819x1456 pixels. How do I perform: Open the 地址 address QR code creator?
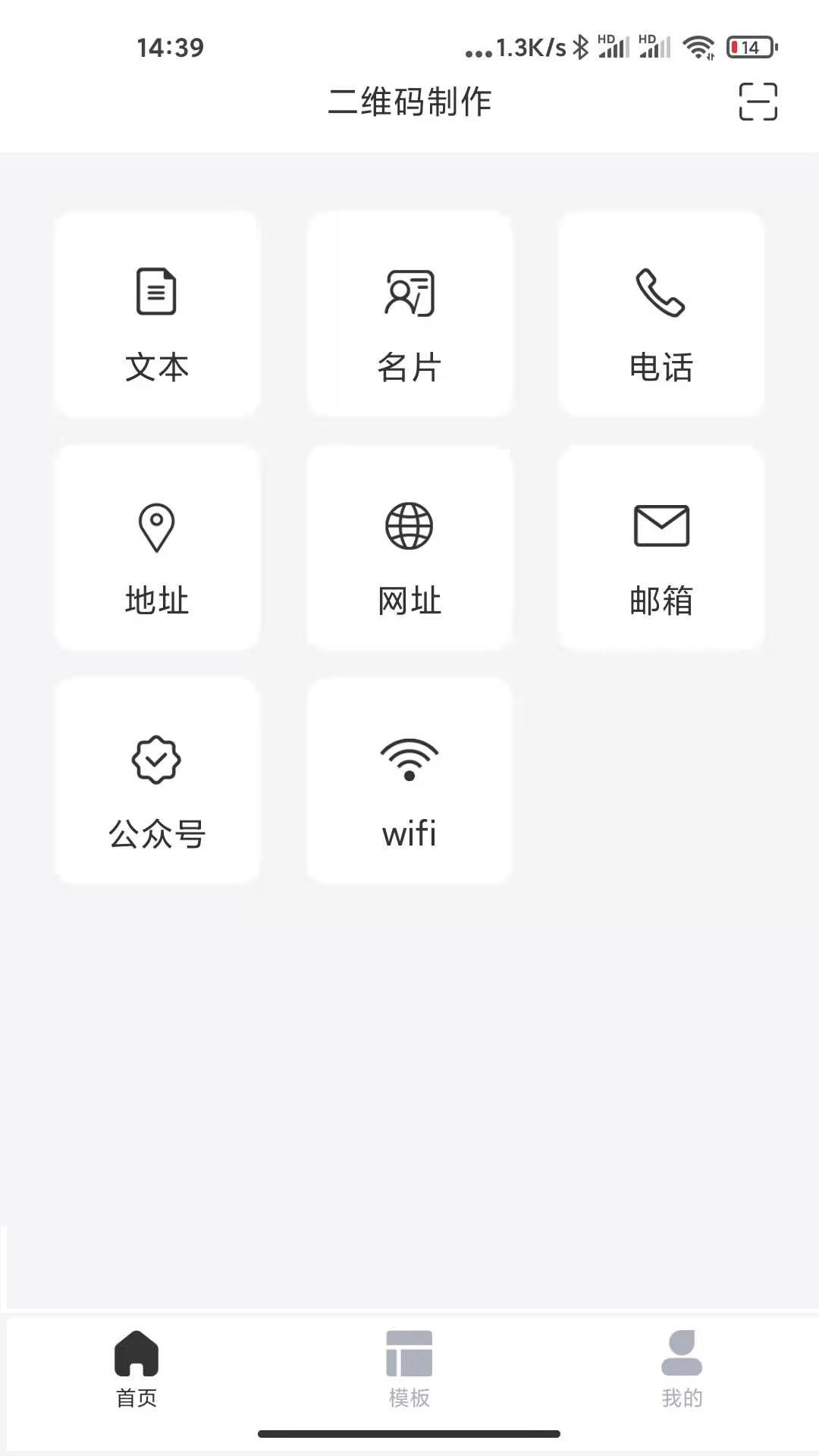tap(156, 548)
